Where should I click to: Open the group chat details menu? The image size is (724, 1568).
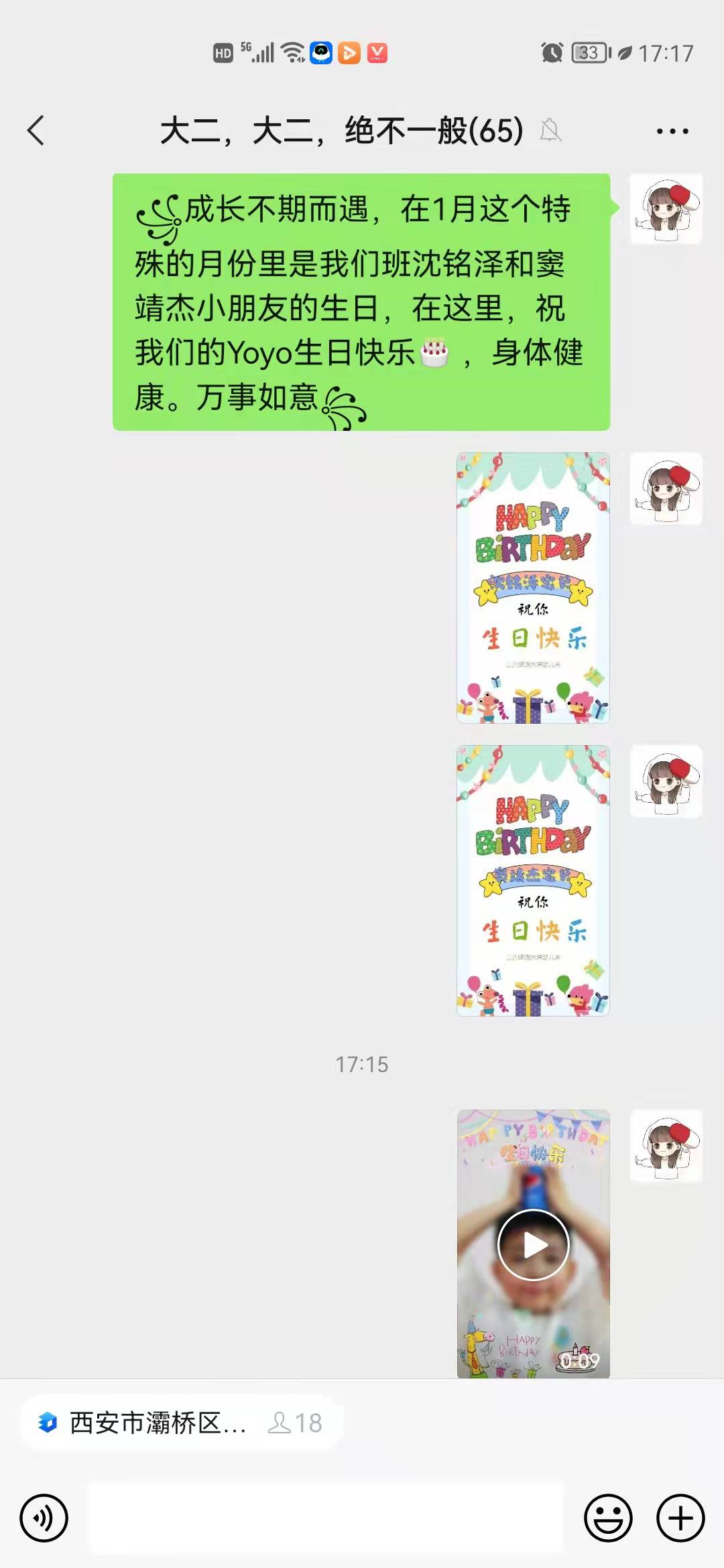(672, 131)
